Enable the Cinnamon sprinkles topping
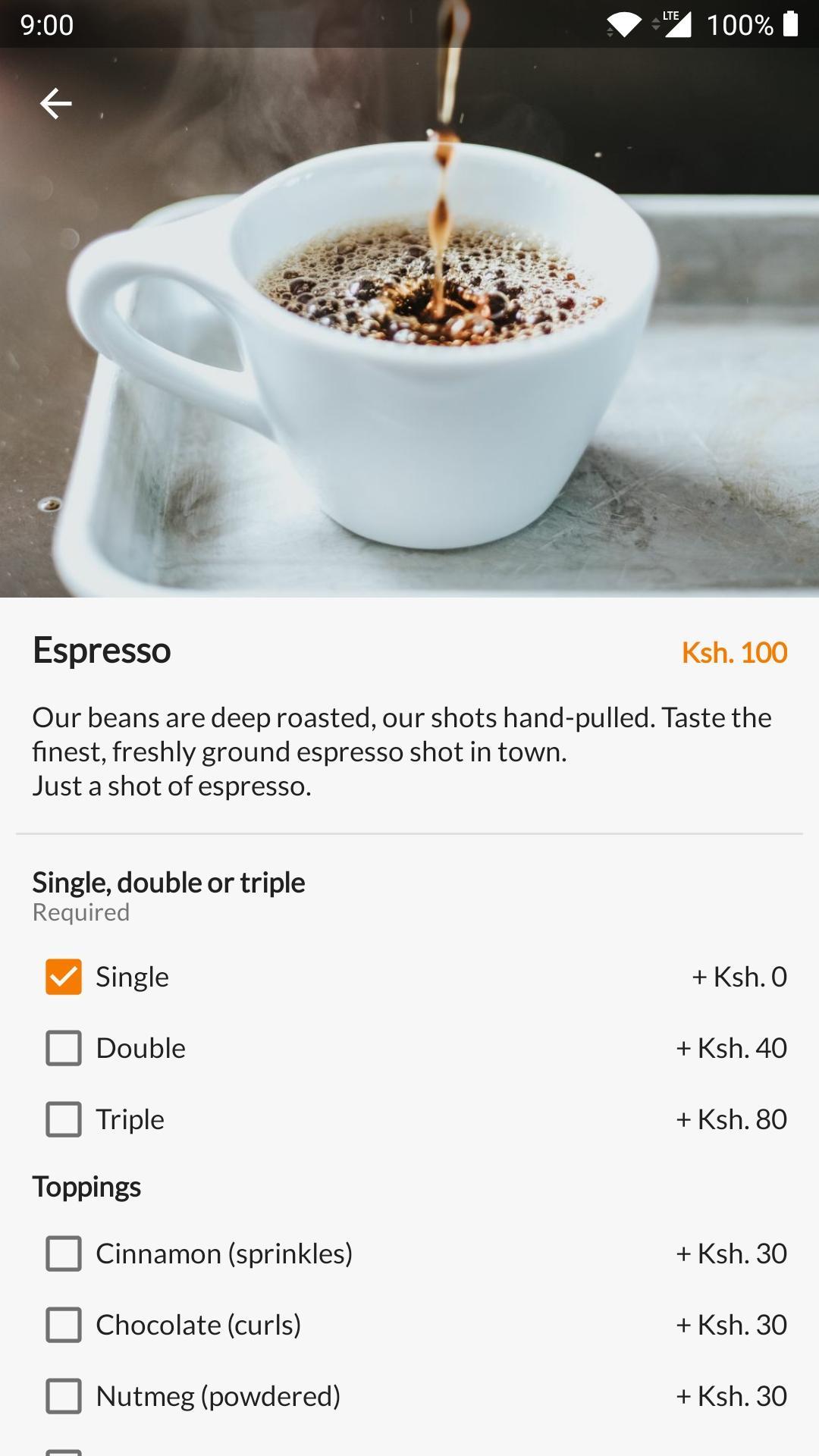 click(x=64, y=1254)
